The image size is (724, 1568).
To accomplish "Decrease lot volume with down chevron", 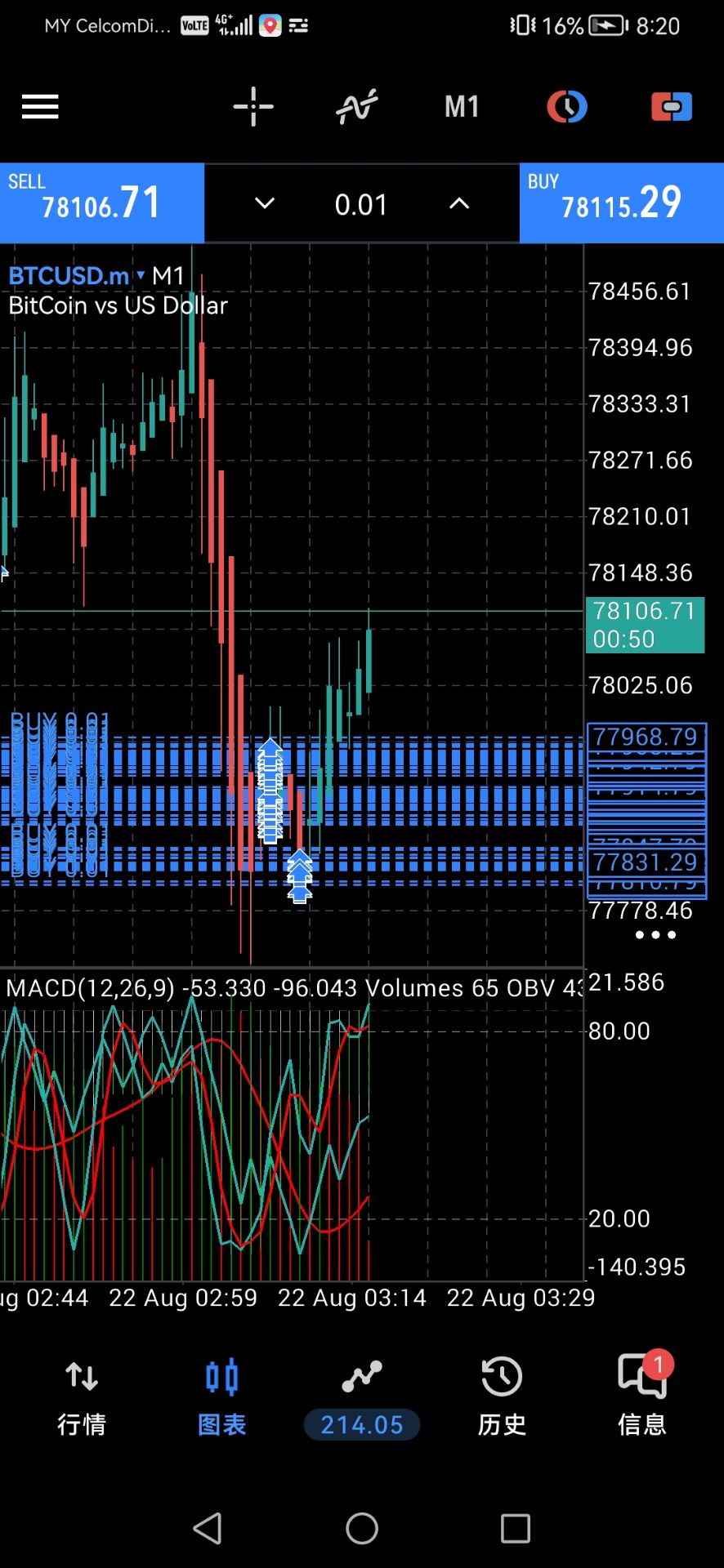I will point(265,203).
